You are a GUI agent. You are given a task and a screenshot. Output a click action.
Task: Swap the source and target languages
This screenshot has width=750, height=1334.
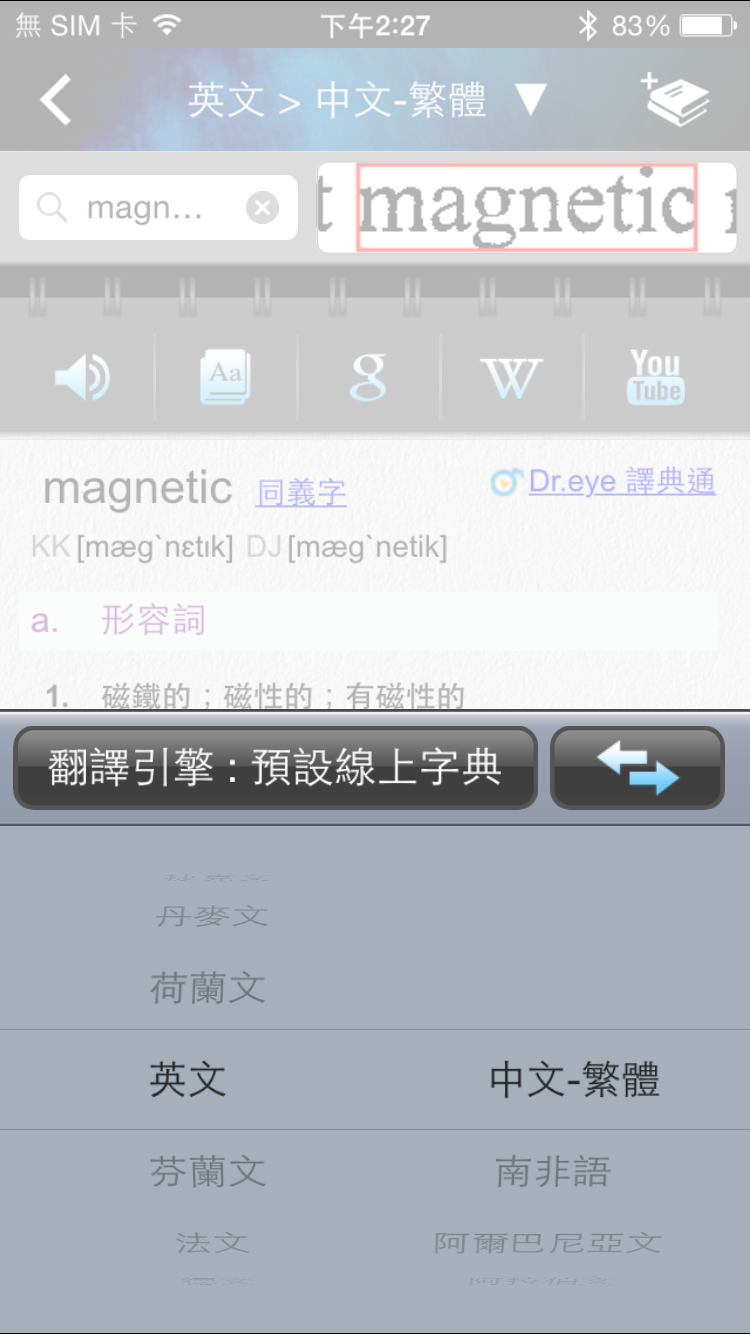(637, 768)
